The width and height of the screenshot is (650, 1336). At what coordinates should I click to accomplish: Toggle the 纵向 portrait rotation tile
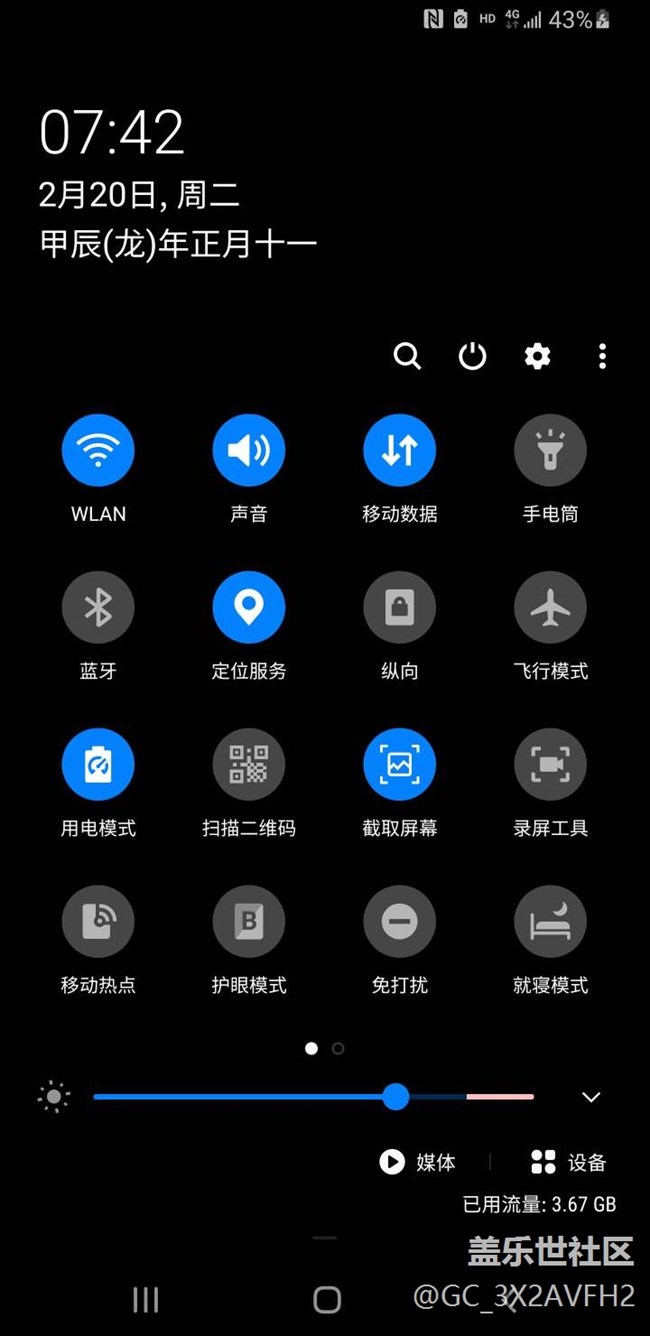[x=399, y=608]
